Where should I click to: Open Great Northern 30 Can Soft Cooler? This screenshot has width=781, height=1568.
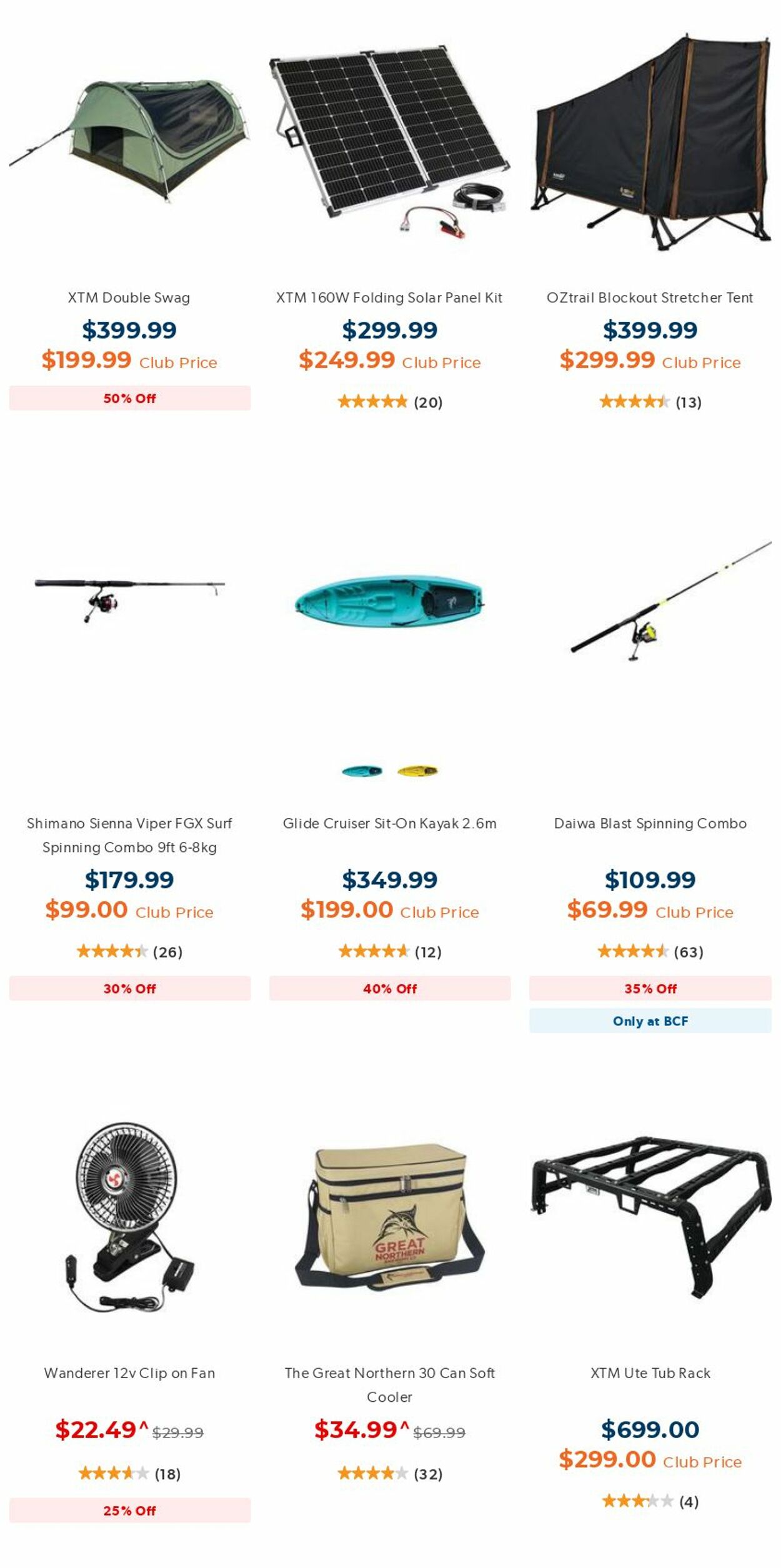point(389,1384)
